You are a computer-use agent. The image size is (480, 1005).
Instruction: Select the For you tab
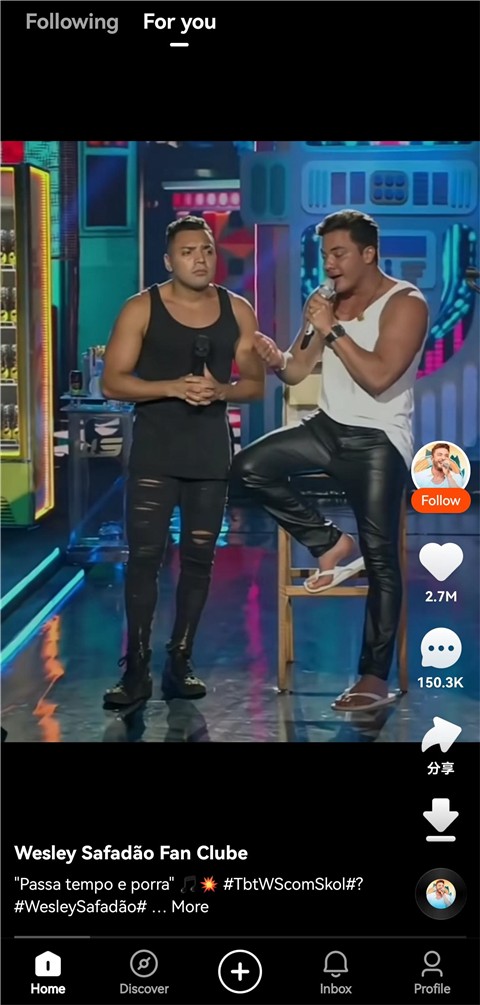click(x=179, y=22)
